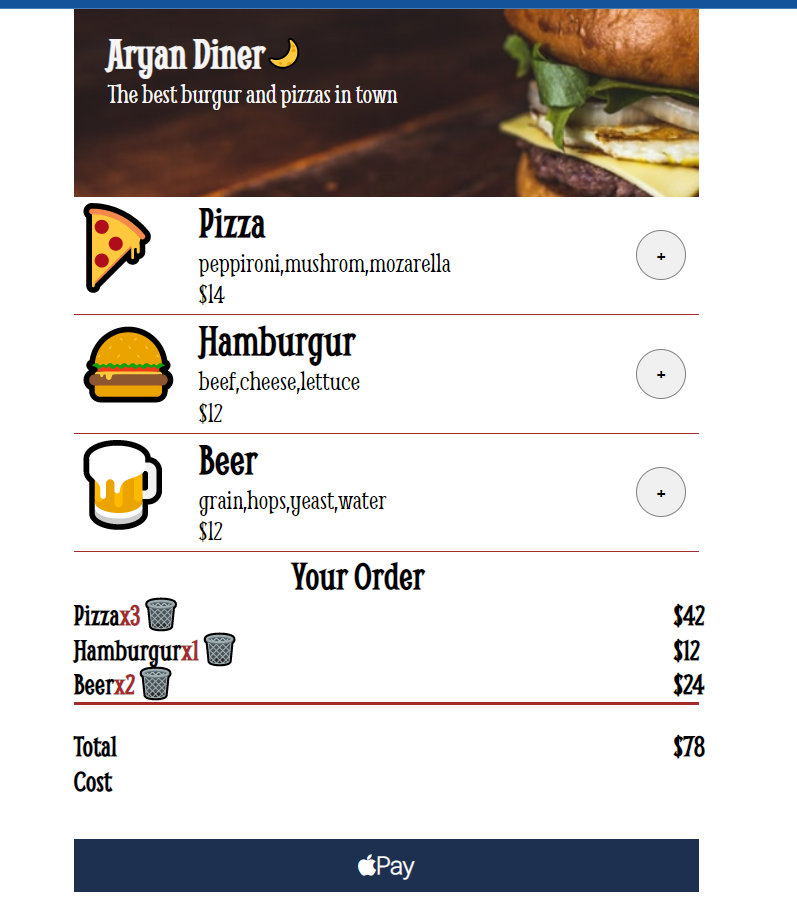This screenshot has width=797, height=908.
Task: Click the Your Order heading
Action: (356, 577)
